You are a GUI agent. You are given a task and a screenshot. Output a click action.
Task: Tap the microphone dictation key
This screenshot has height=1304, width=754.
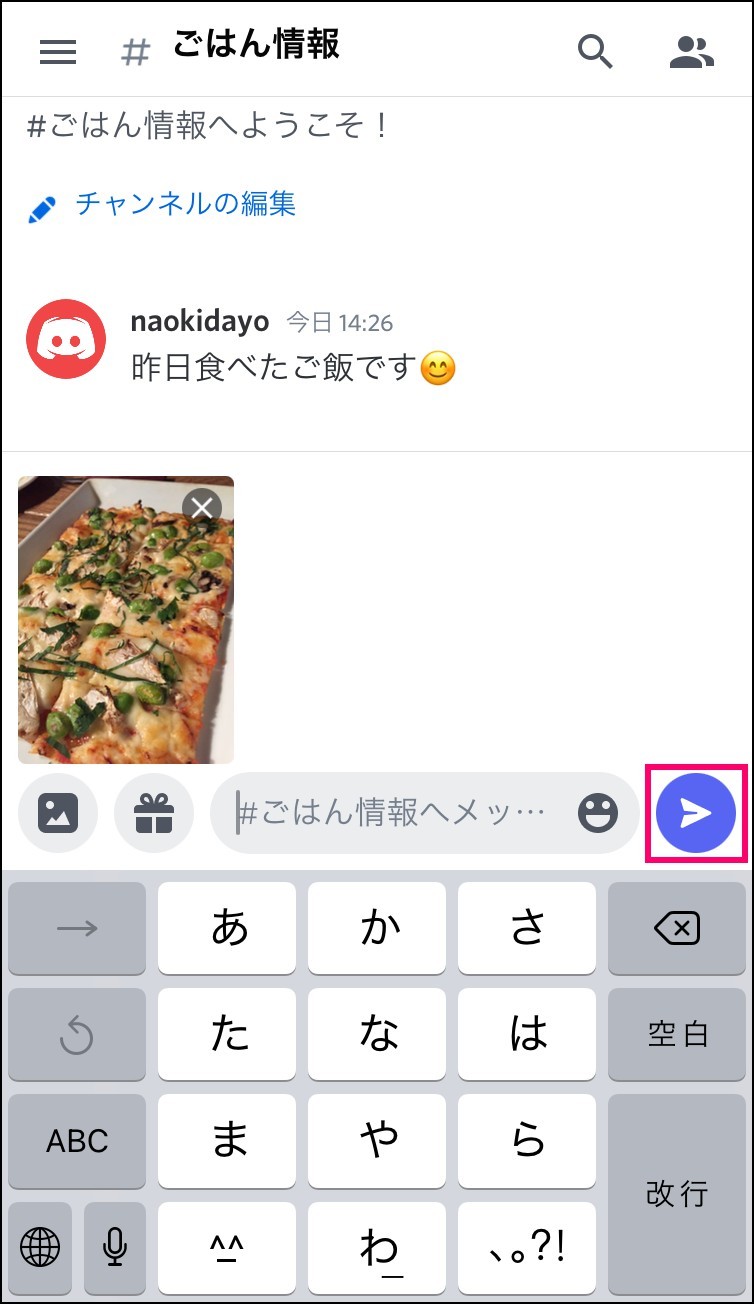tap(115, 1247)
